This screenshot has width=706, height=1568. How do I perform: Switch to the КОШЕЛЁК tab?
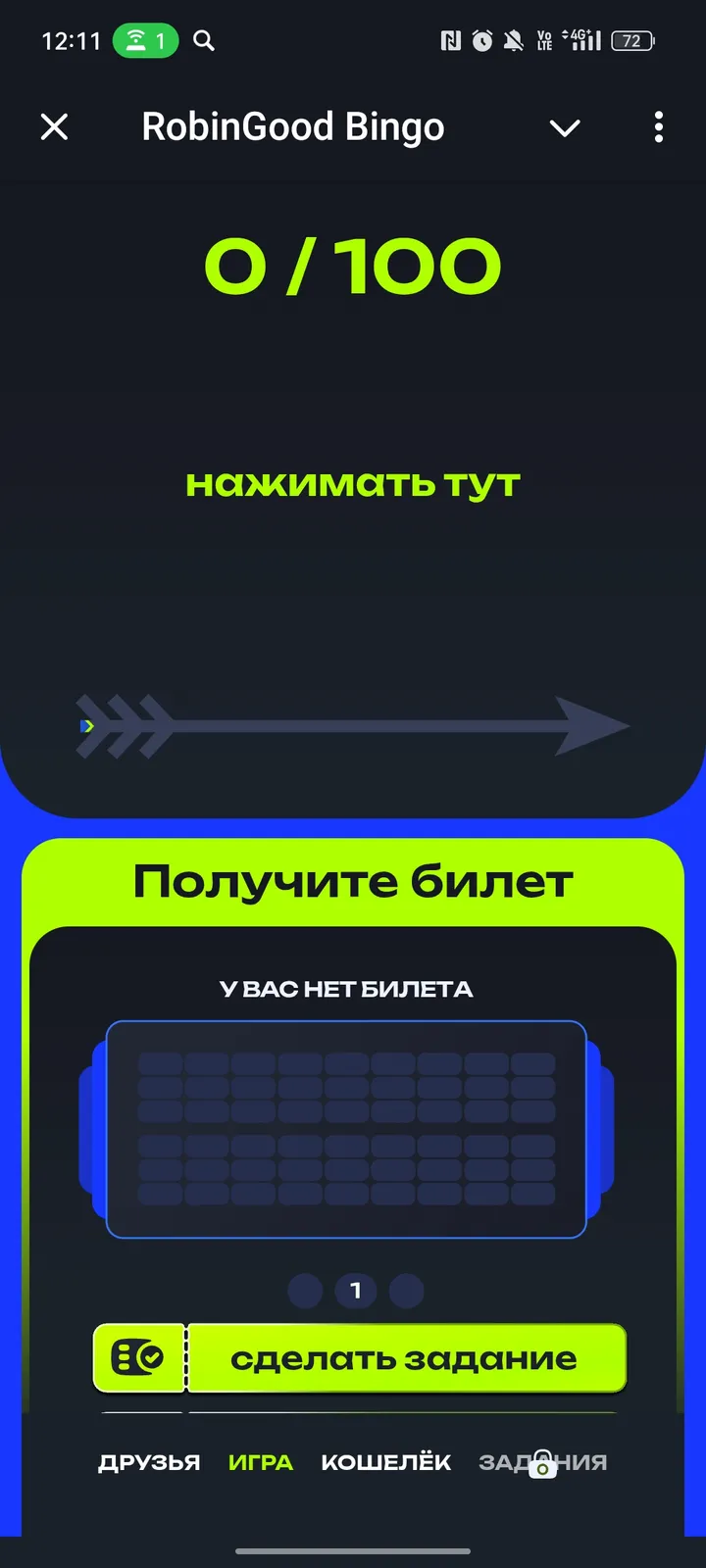click(x=385, y=1462)
